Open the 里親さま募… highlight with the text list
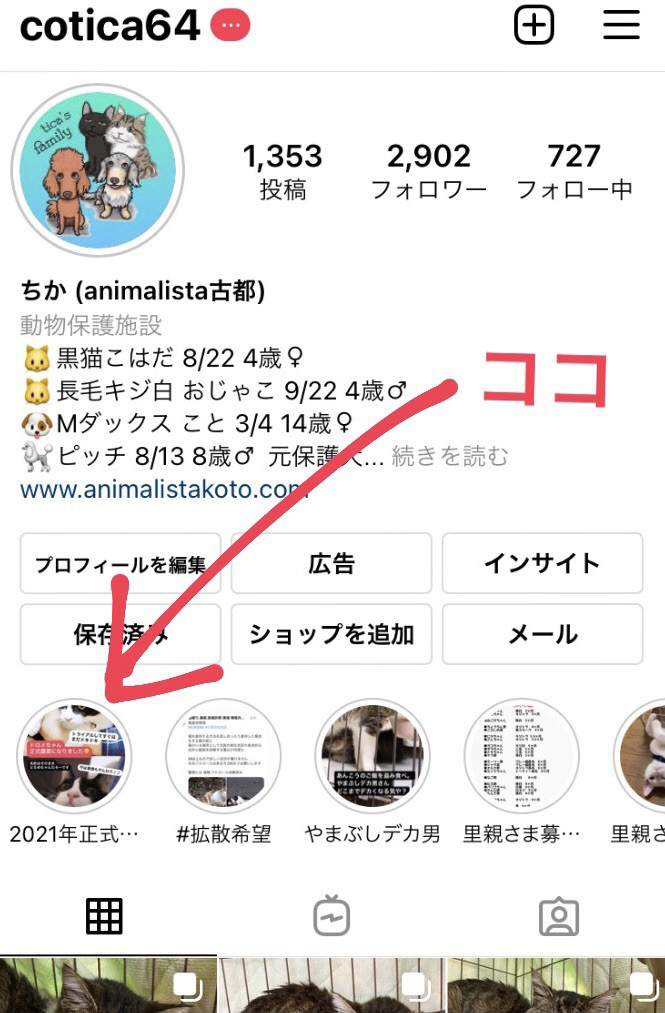This screenshot has height=1013, width=665. coord(522,757)
